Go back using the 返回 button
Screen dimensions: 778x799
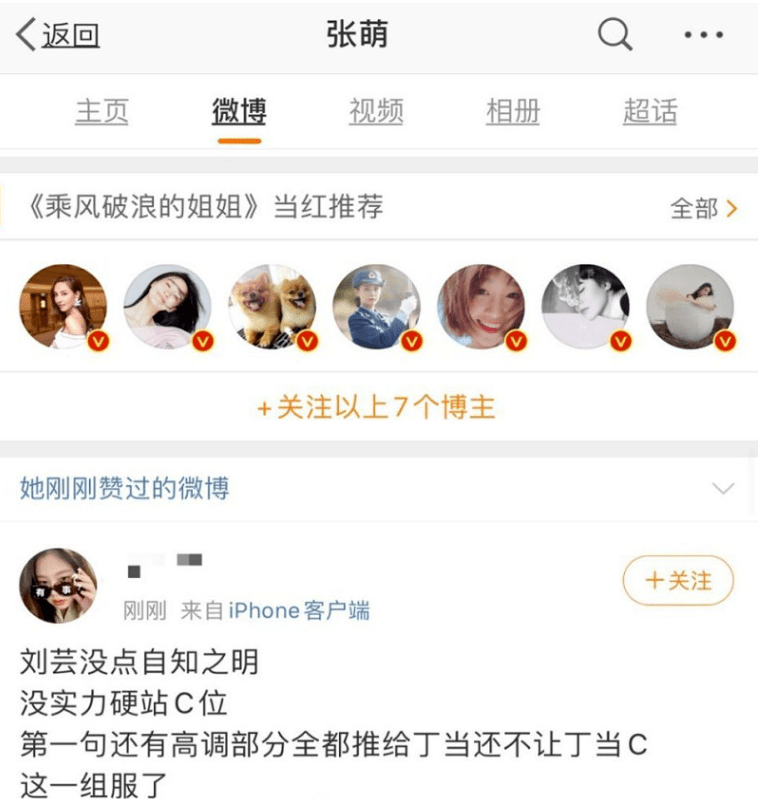click(58, 35)
